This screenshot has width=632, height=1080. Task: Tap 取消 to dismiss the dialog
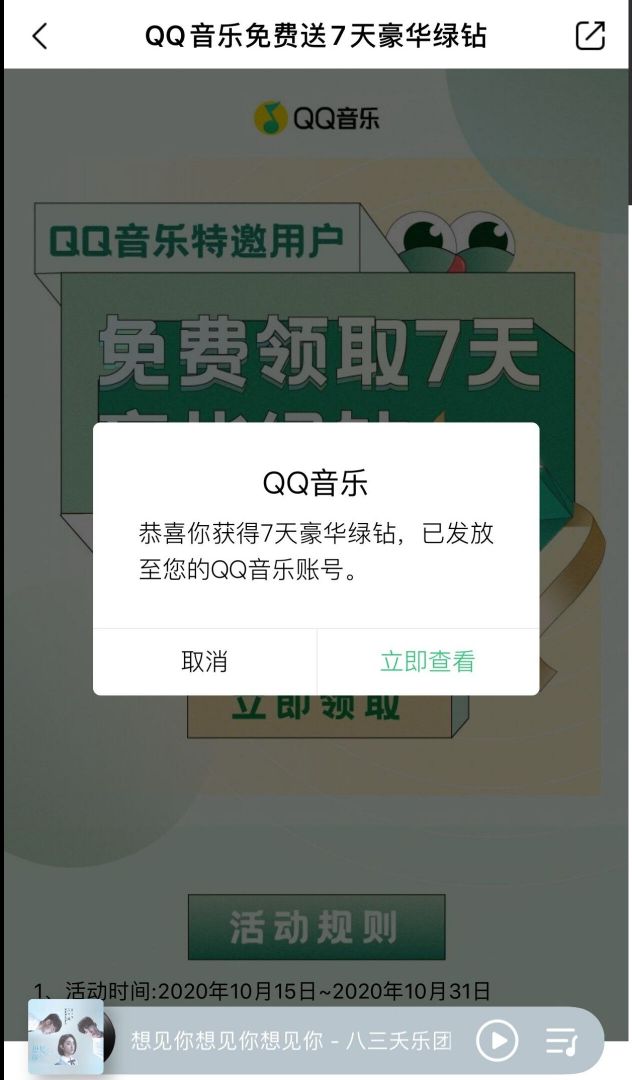pyautogui.click(x=205, y=661)
